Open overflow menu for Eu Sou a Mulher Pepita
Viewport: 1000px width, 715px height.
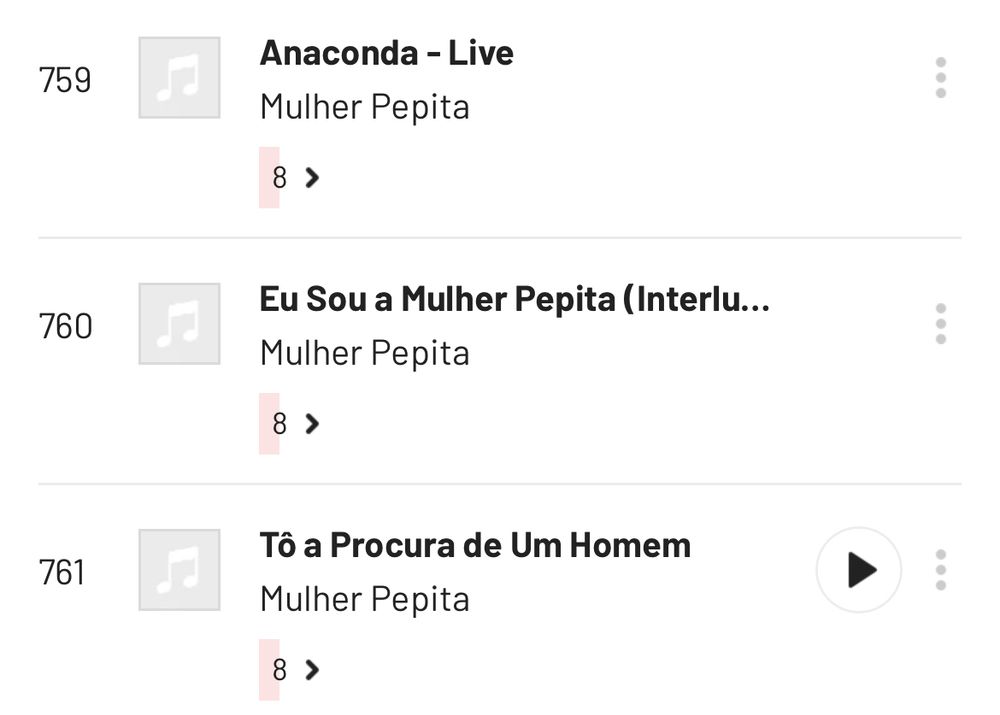click(940, 324)
